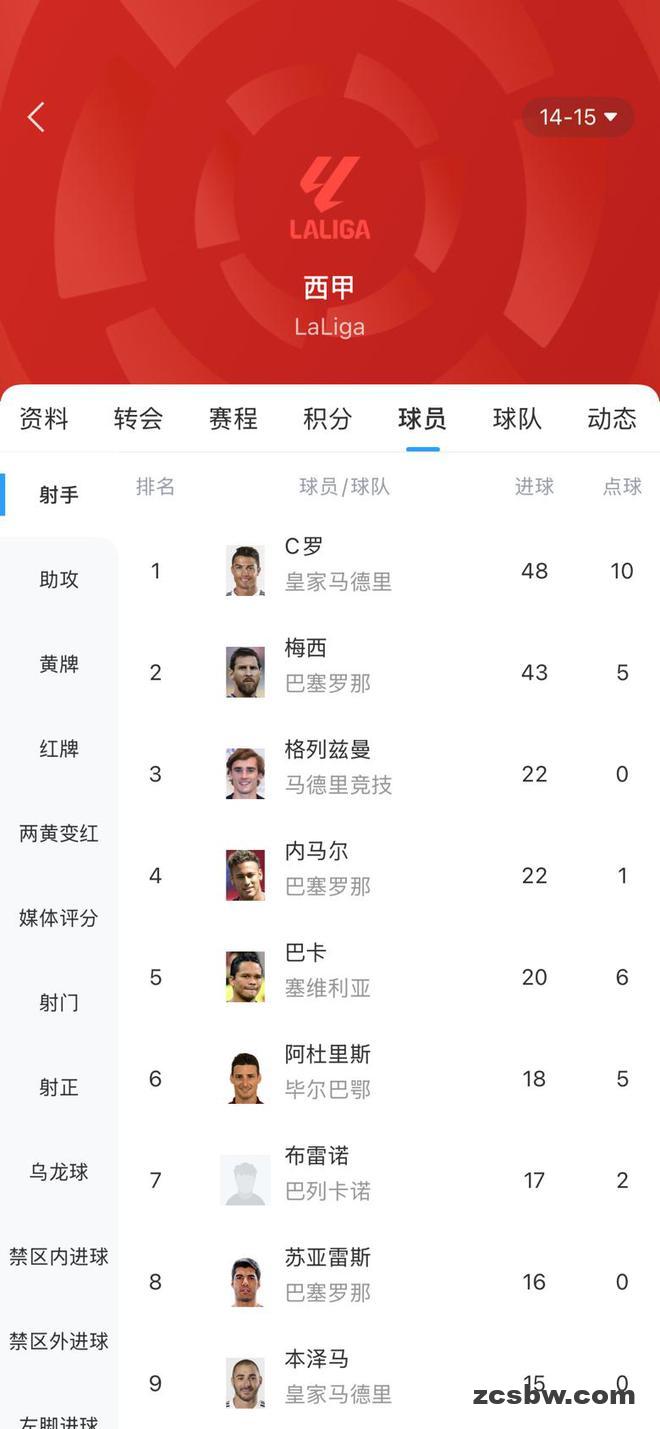Choose 媒体评分 in the side menu
The width and height of the screenshot is (660, 1429).
(59, 918)
